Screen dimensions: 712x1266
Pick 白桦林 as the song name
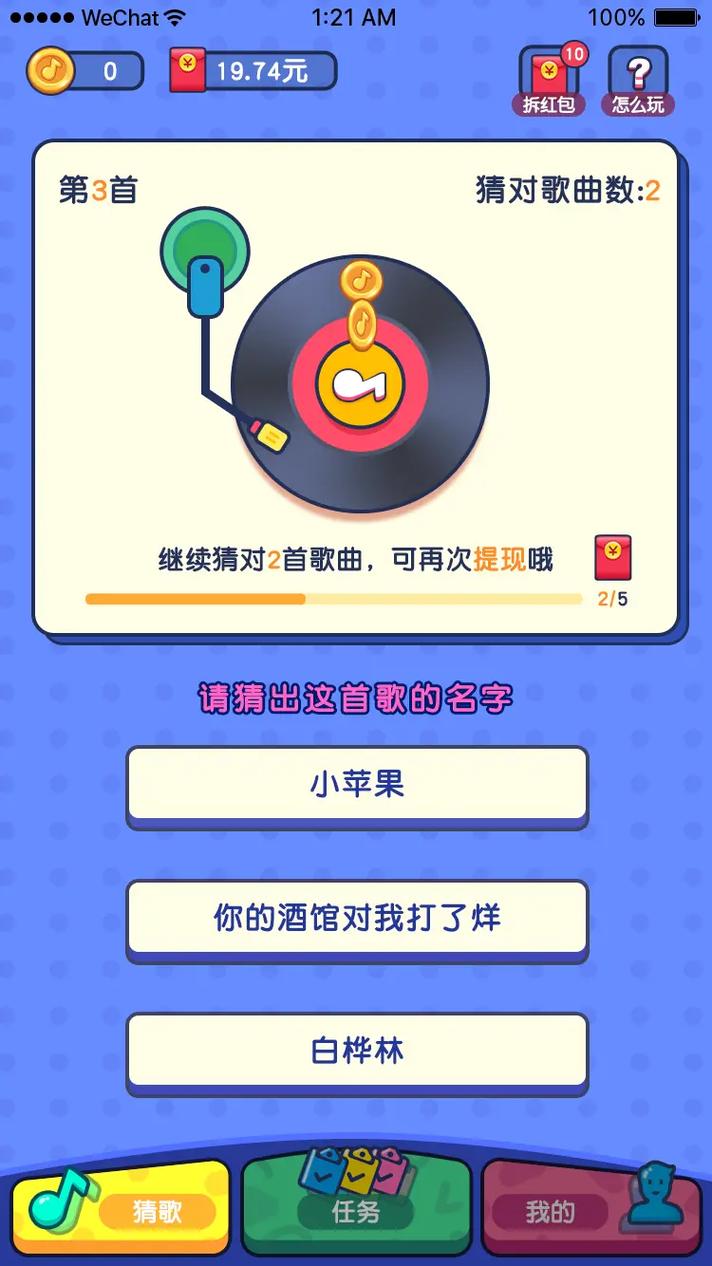click(356, 1051)
